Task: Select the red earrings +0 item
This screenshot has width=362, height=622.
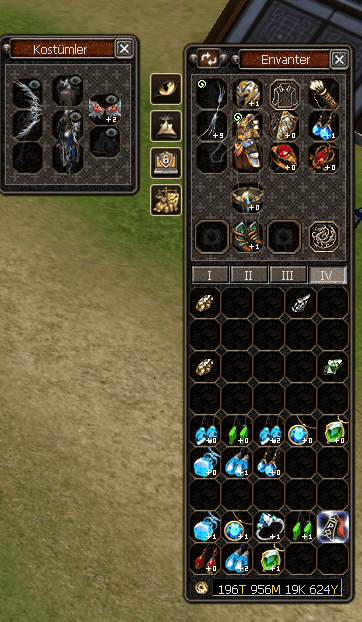Action: click(x=205, y=559)
